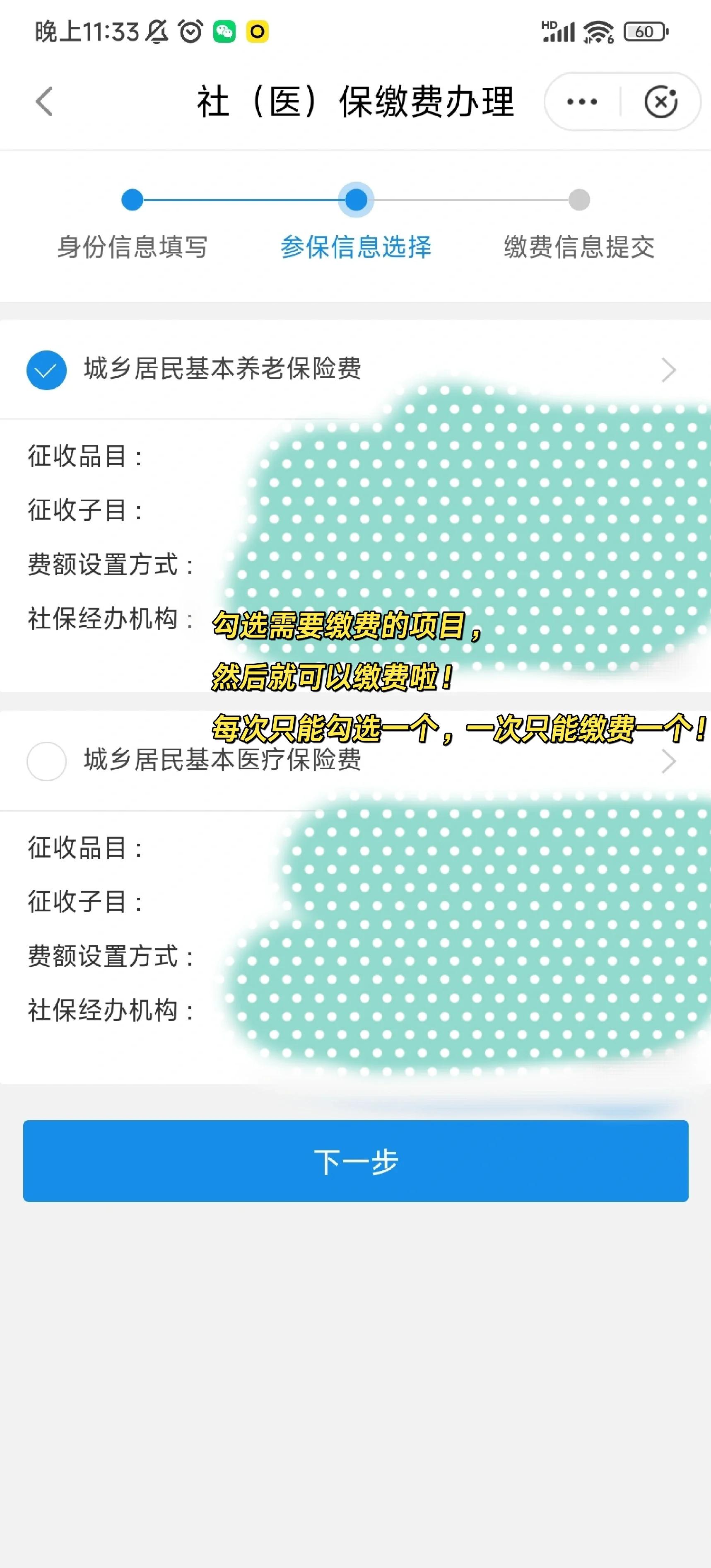
Task: Select 城乡居民基本医疗保险费 checkbox
Action: 46,761
